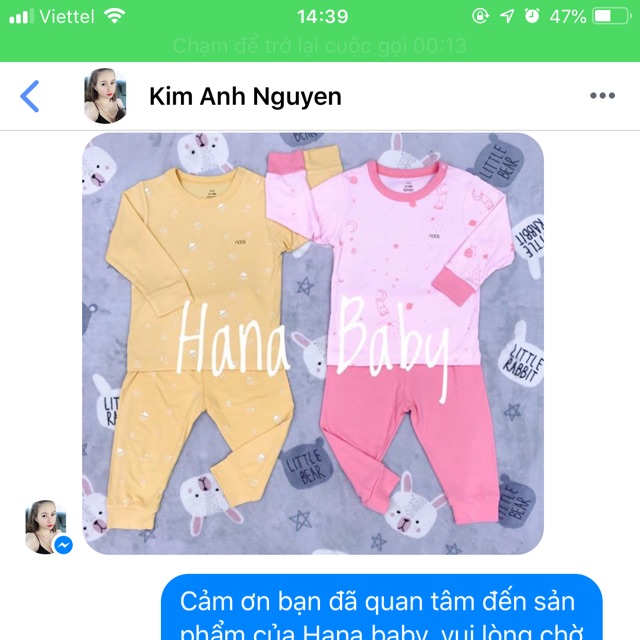The width and height of the screenshot is (640, 640).
Task: Go back from Kim Anh Nguyen chat
Action: (30, 96)
